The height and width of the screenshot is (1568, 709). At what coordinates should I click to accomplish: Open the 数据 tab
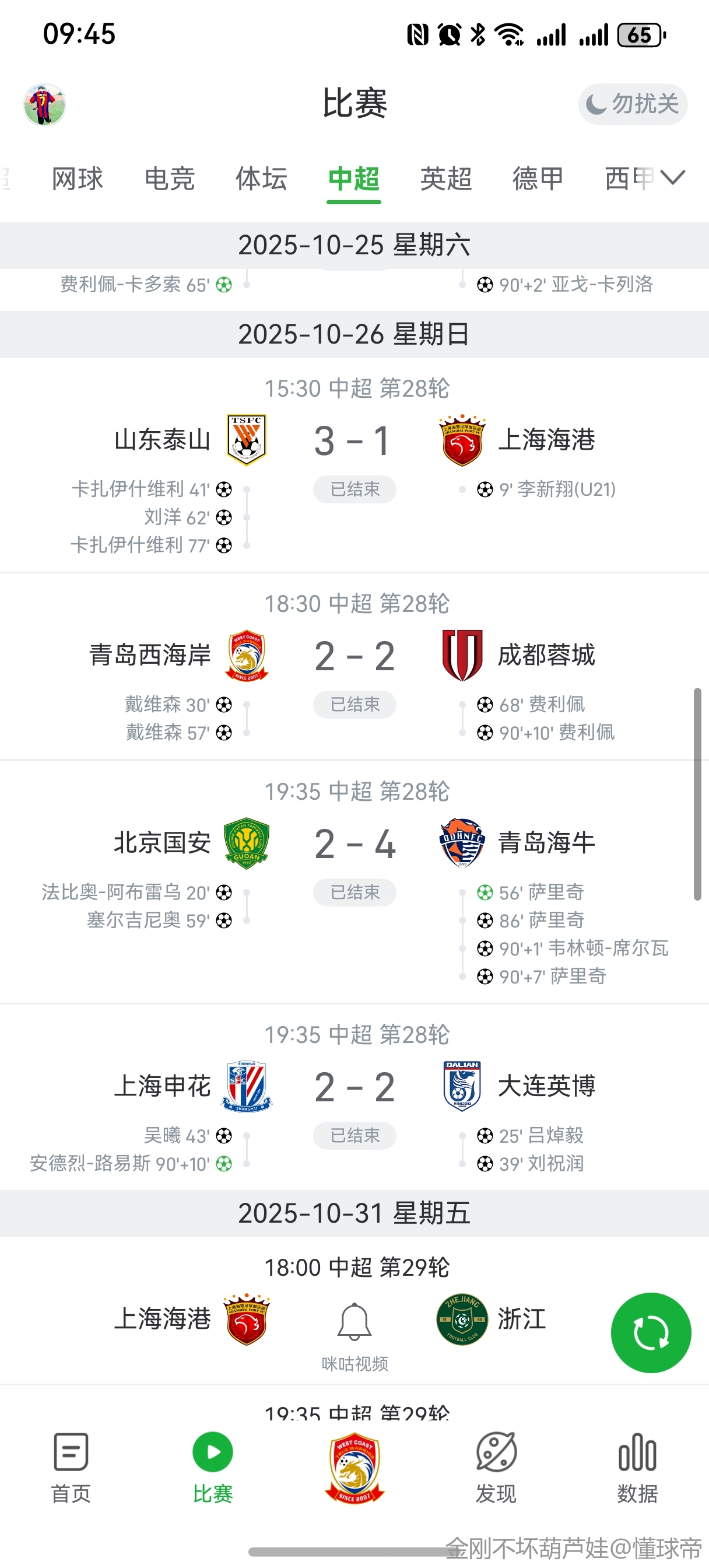tap(637, 1468)
